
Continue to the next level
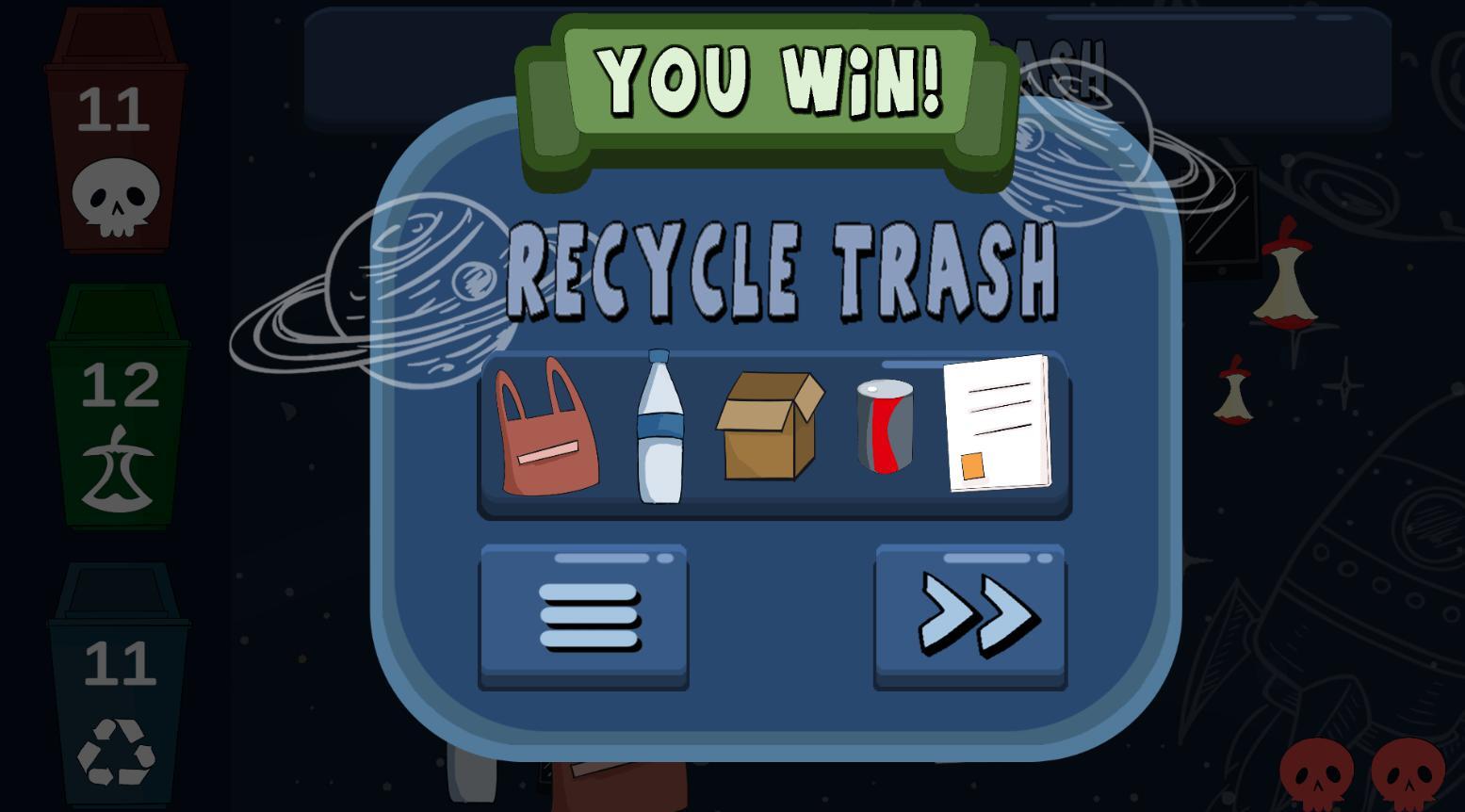click(970, 616)
